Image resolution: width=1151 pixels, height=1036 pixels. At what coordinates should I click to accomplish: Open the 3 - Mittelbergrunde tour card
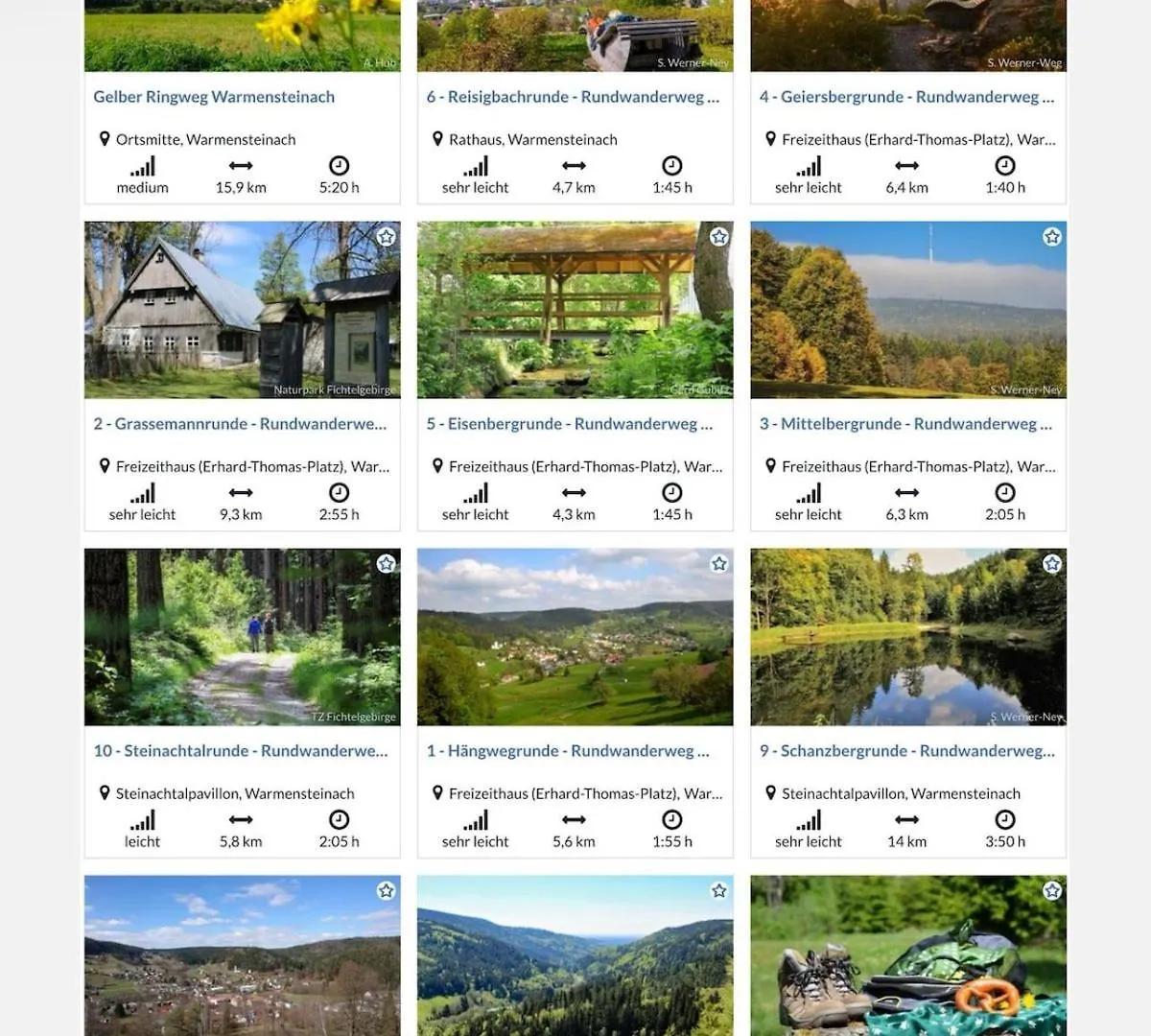coord(905,424)
